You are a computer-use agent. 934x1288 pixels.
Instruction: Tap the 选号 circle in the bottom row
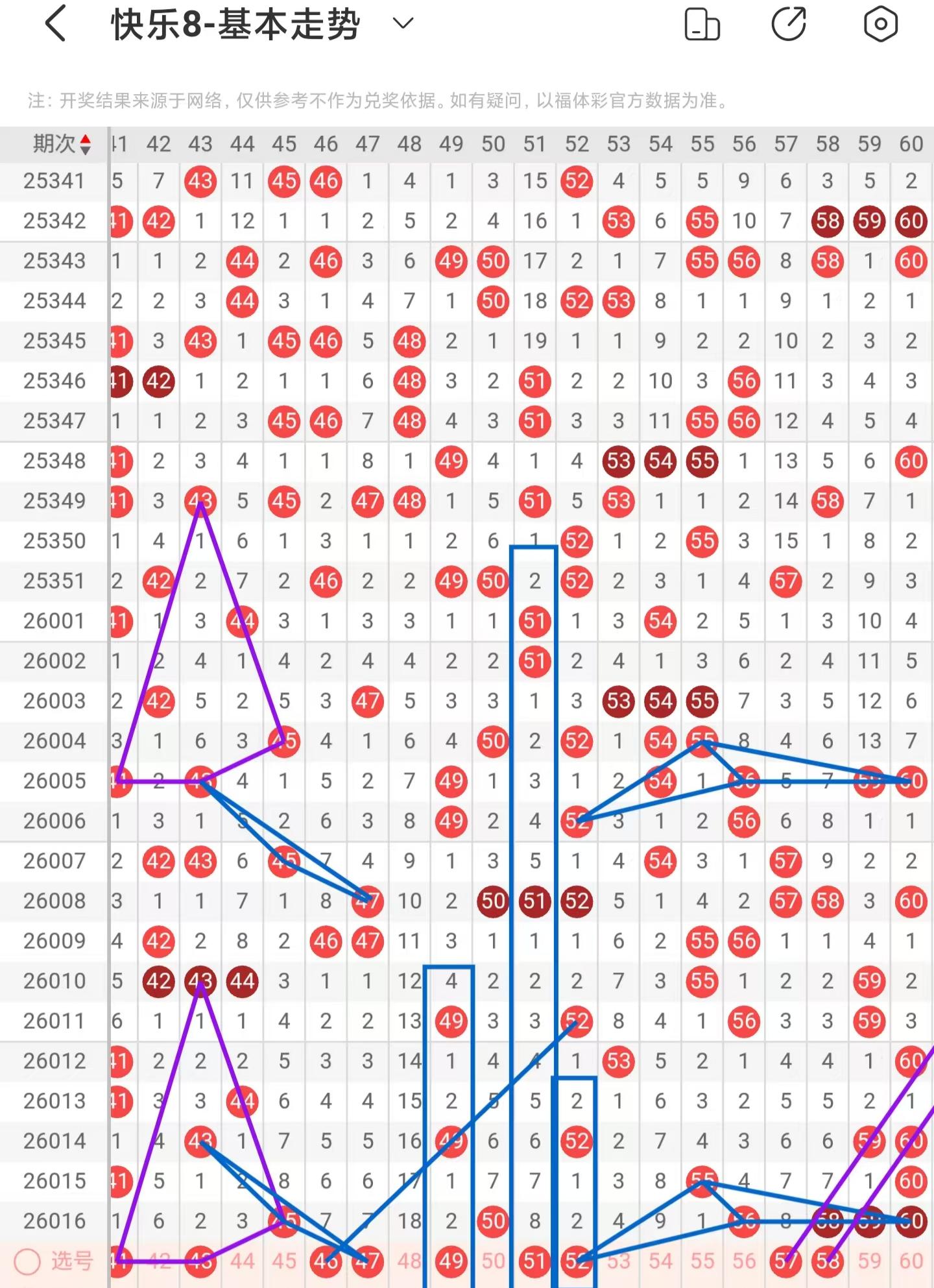click(28, 1261)
